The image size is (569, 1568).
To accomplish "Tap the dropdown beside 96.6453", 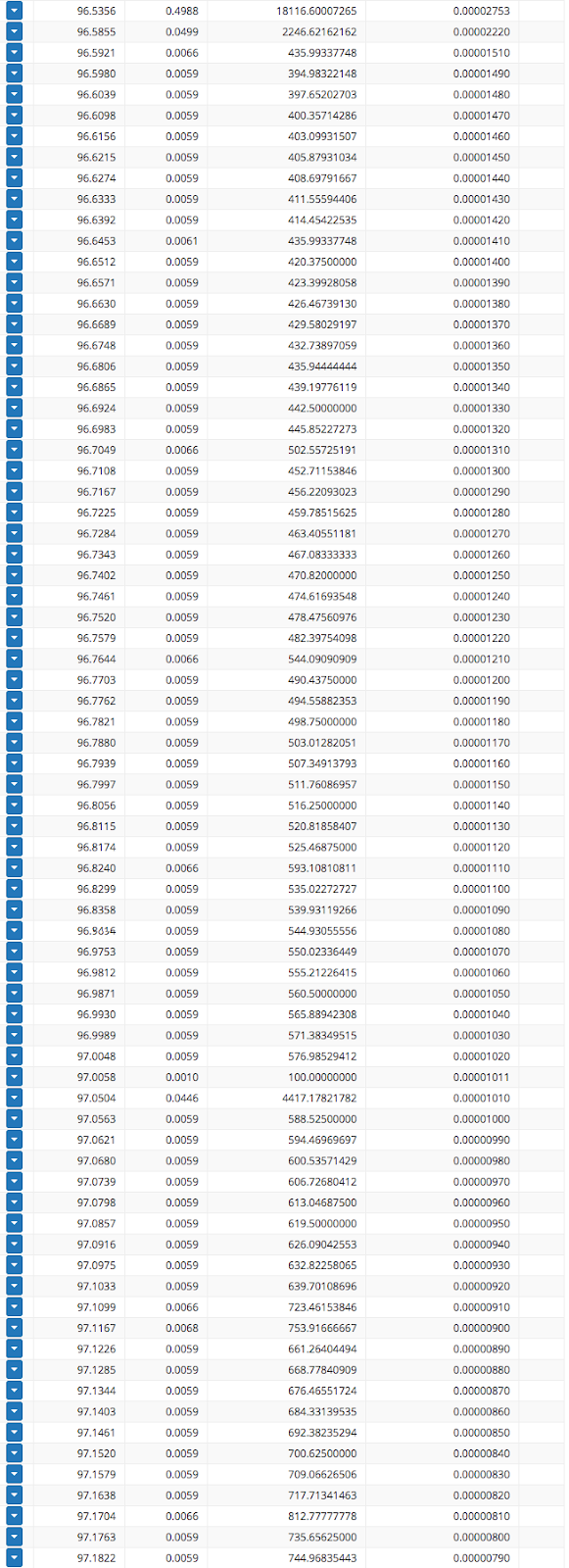I will point(14,241).
